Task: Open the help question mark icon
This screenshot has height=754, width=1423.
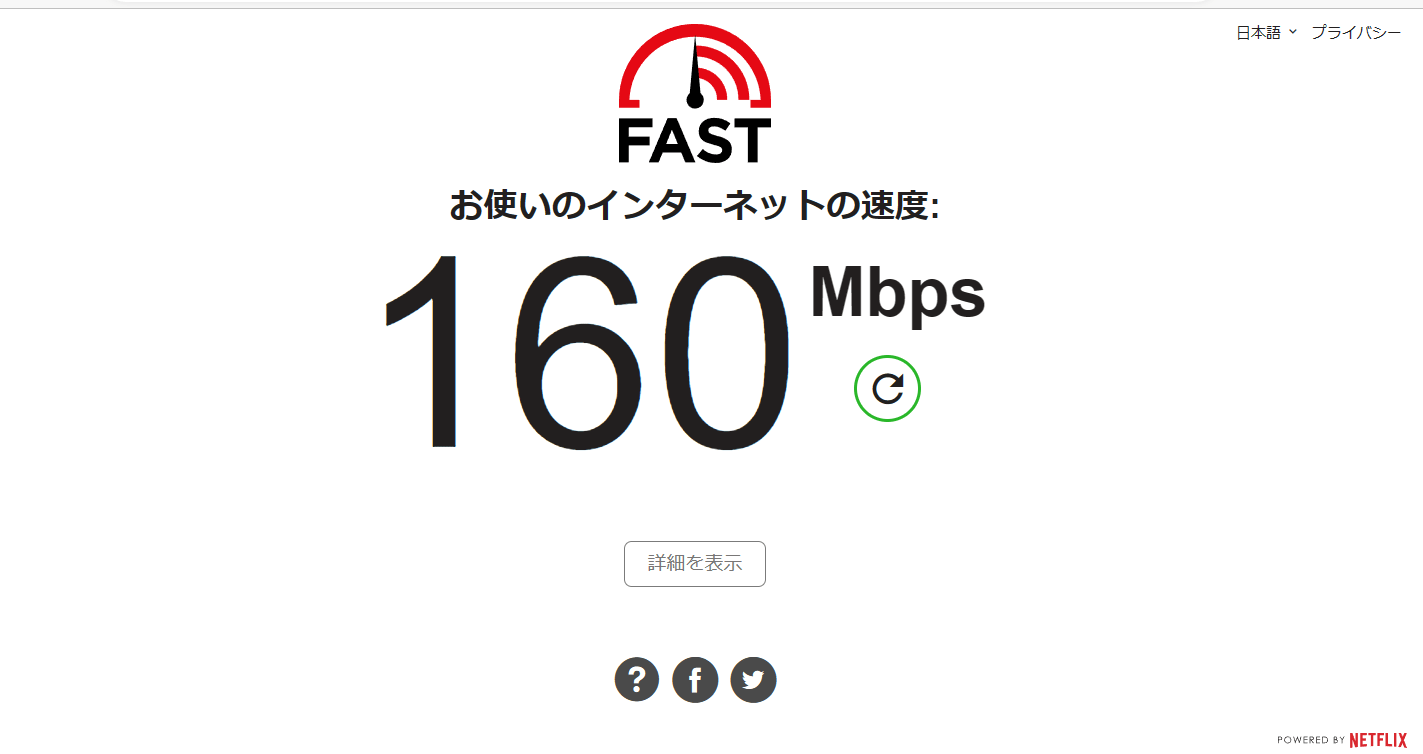Action: [637, 680]
